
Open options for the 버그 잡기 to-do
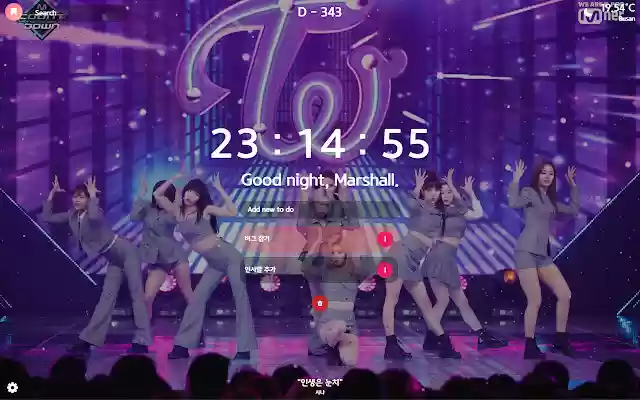click(x=385, y=239)
